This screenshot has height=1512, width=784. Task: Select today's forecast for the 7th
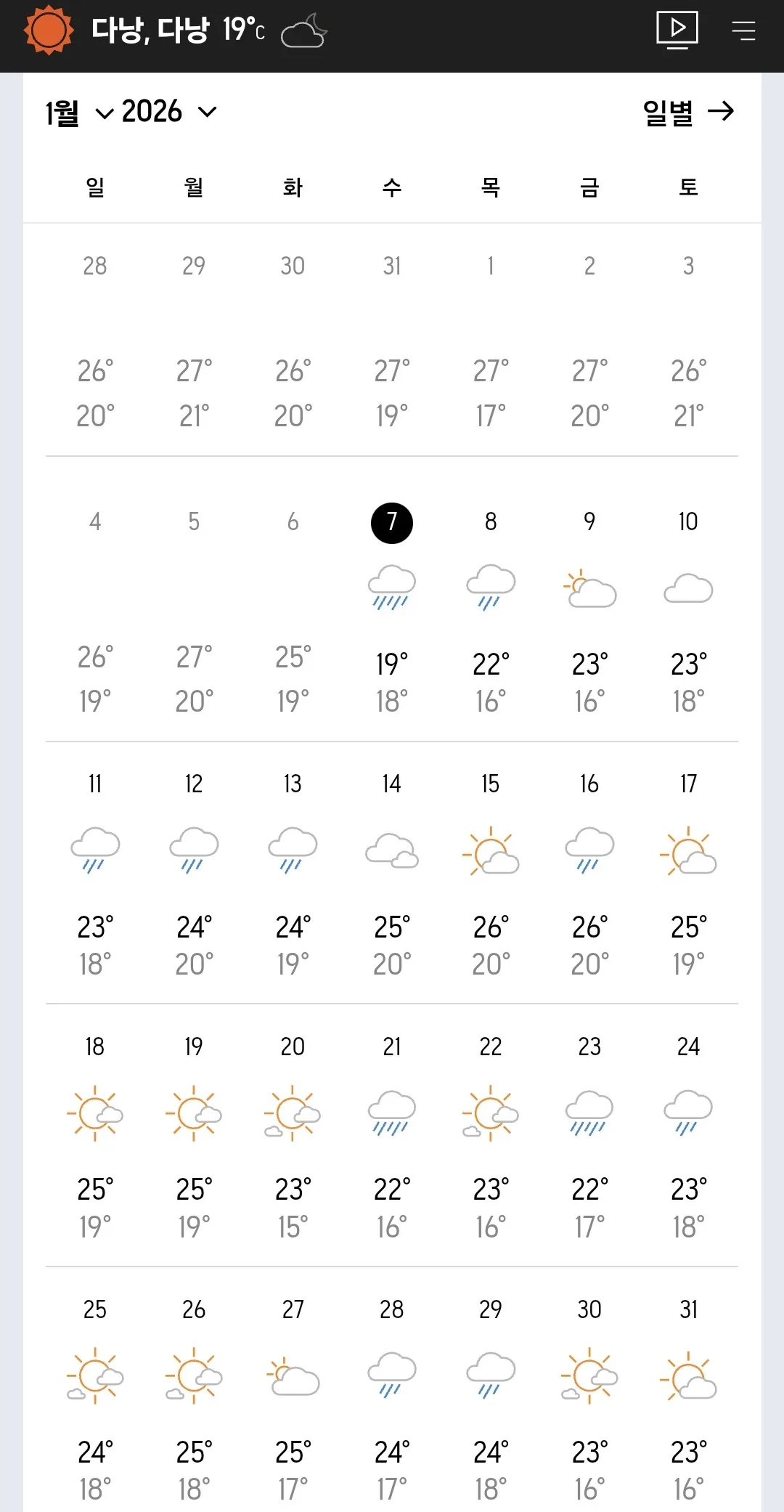(x=392, y=611)
